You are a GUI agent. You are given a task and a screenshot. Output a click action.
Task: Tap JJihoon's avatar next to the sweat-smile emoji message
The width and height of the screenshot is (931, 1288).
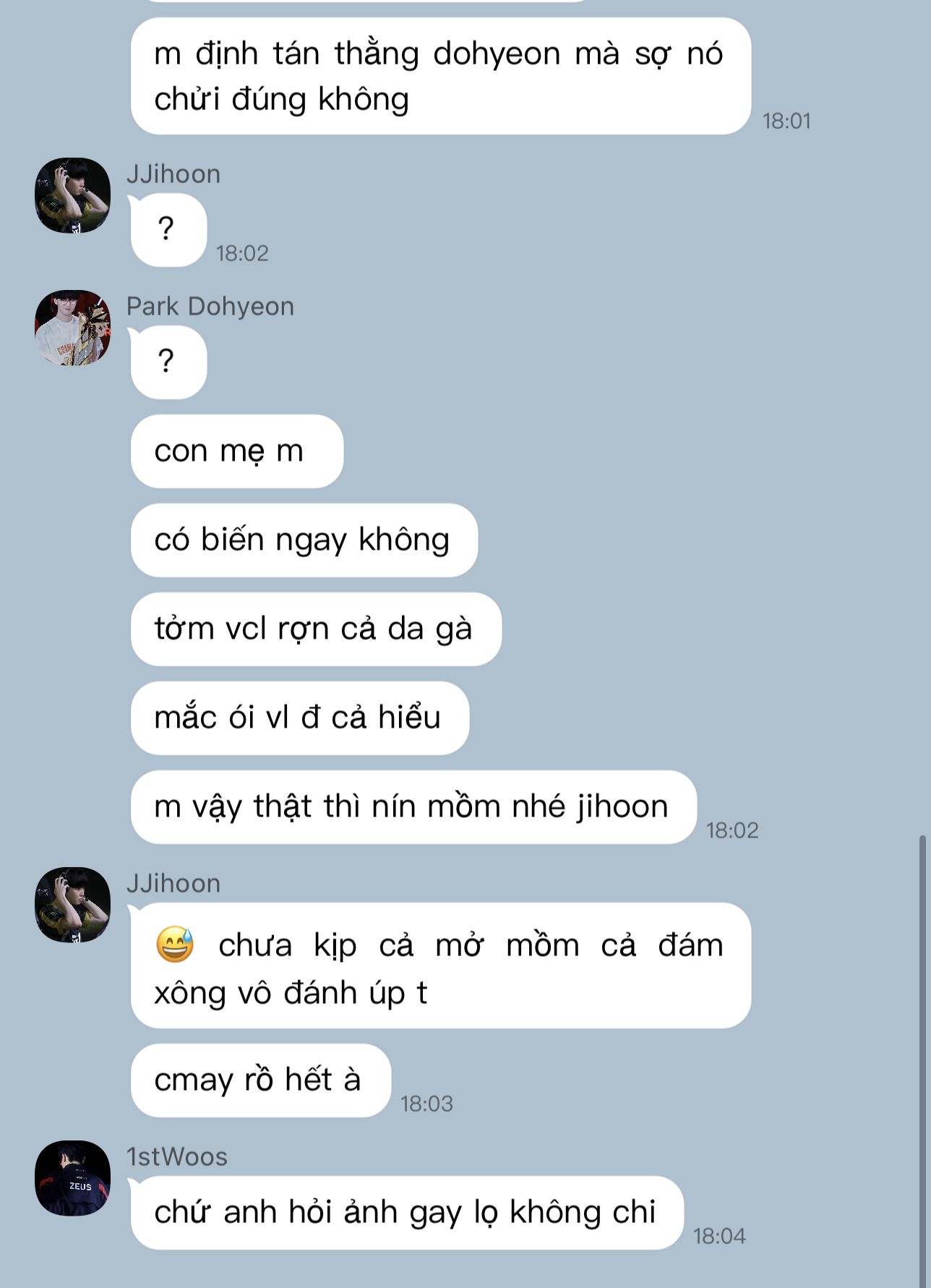pos(72,905)
